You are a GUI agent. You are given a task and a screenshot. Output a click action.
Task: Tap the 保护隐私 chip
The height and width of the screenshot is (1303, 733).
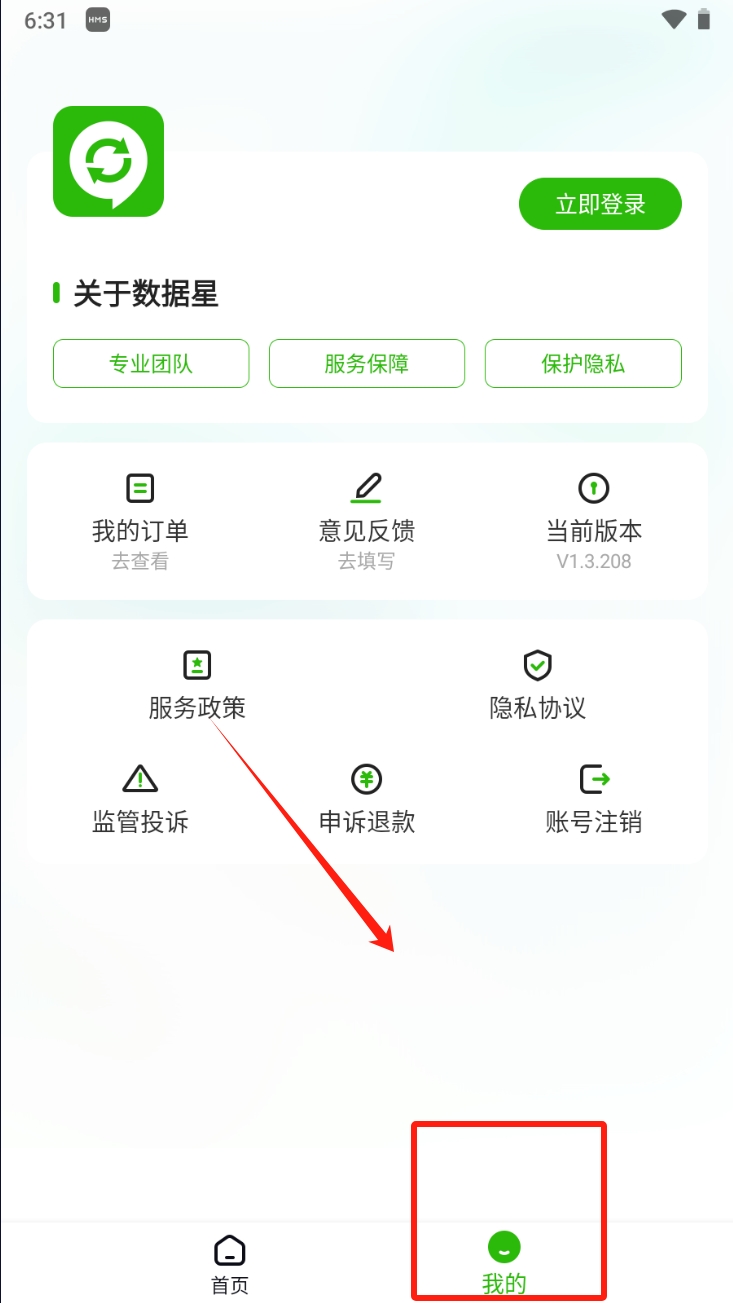(583, 363)
